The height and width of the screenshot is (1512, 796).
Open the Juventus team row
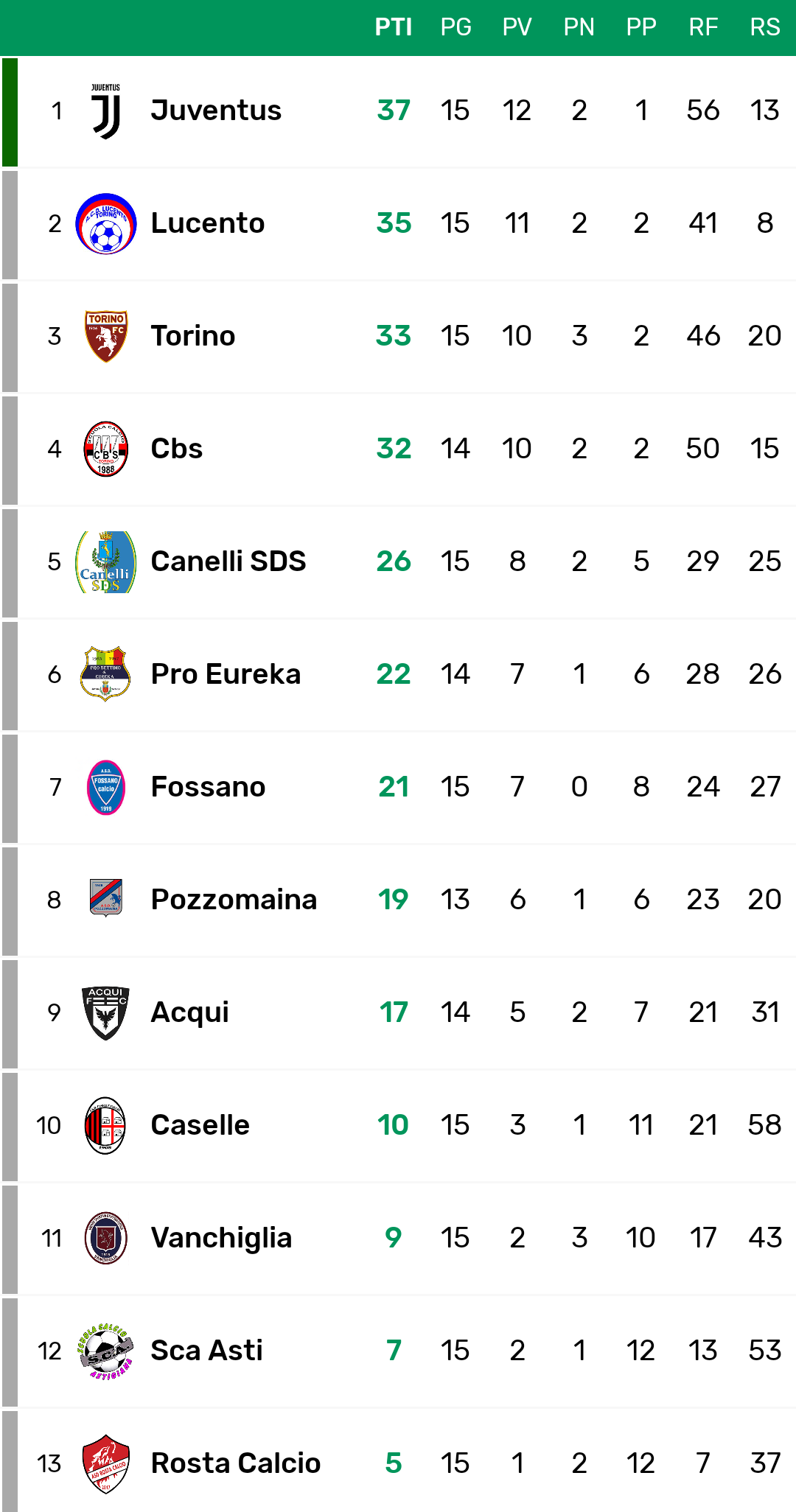pyautogui.click(x=398, y=111)
